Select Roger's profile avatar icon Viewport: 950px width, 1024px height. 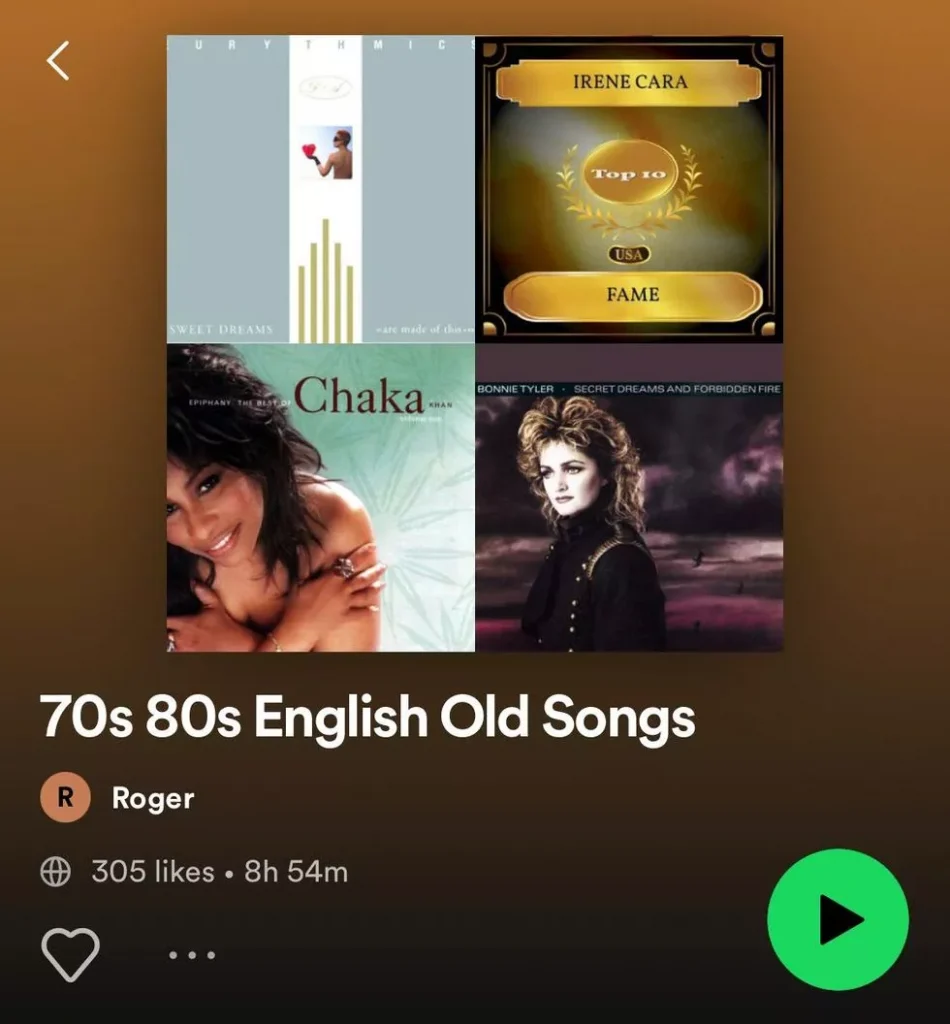tap(64, 798)
